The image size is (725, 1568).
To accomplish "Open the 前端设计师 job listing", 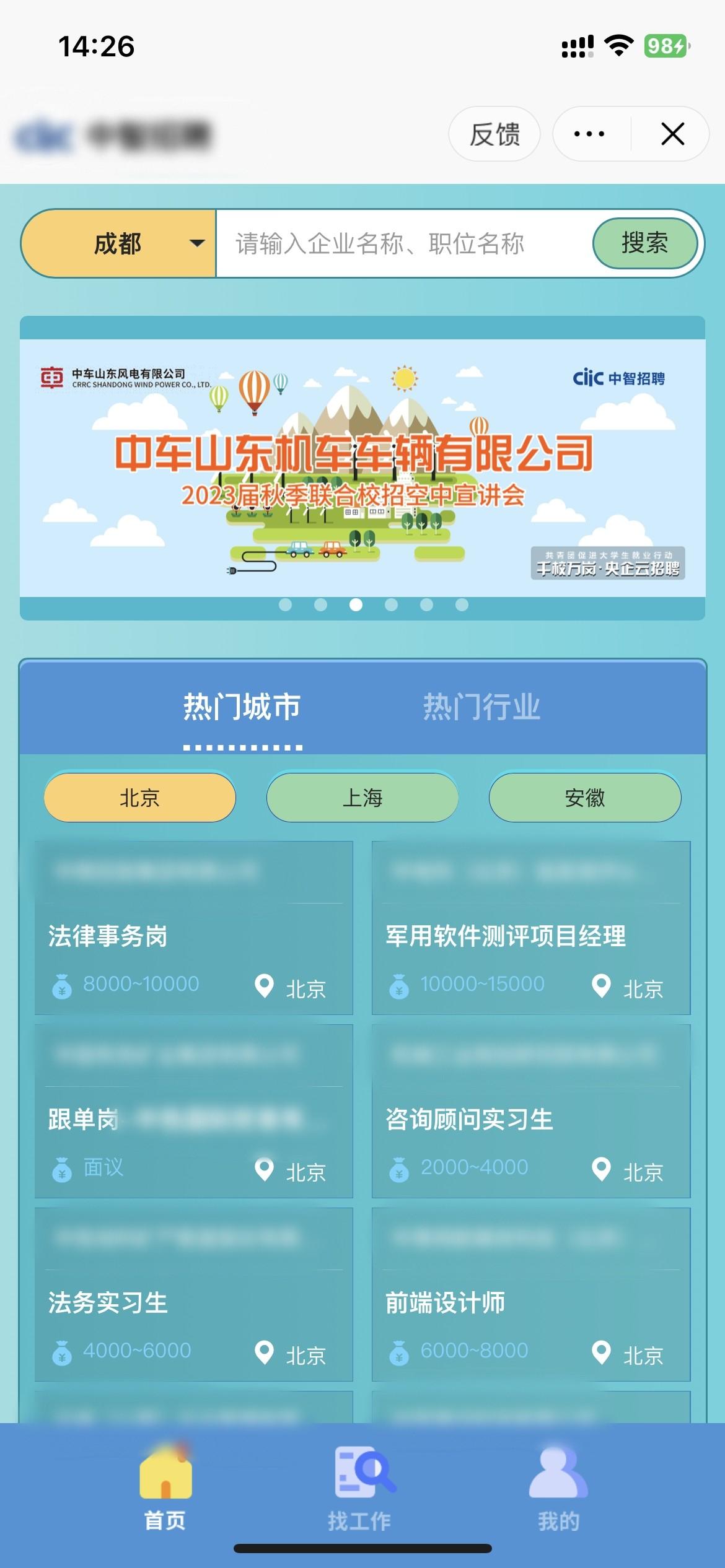I will click(x=530, y=1302).
